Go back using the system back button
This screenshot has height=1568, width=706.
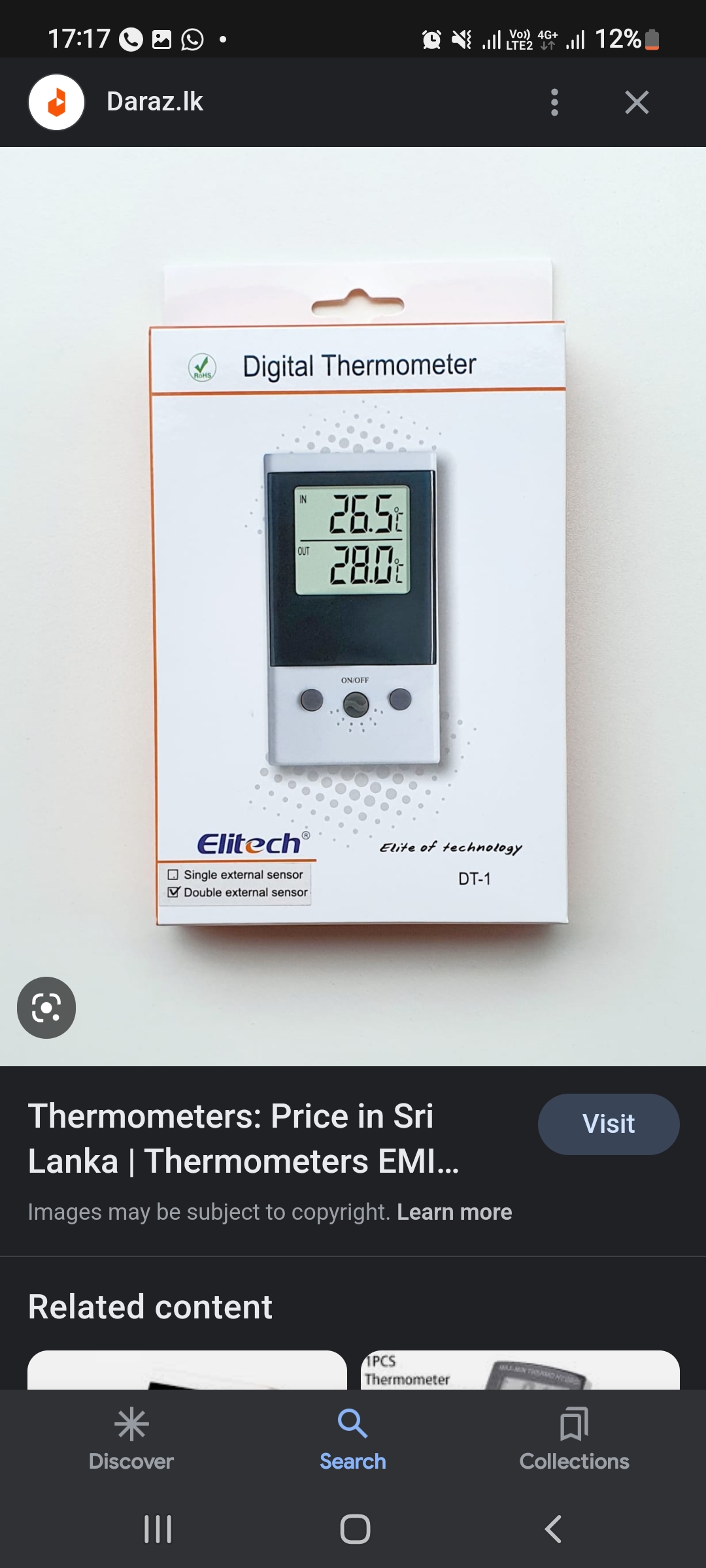[x=553, y=1529]
